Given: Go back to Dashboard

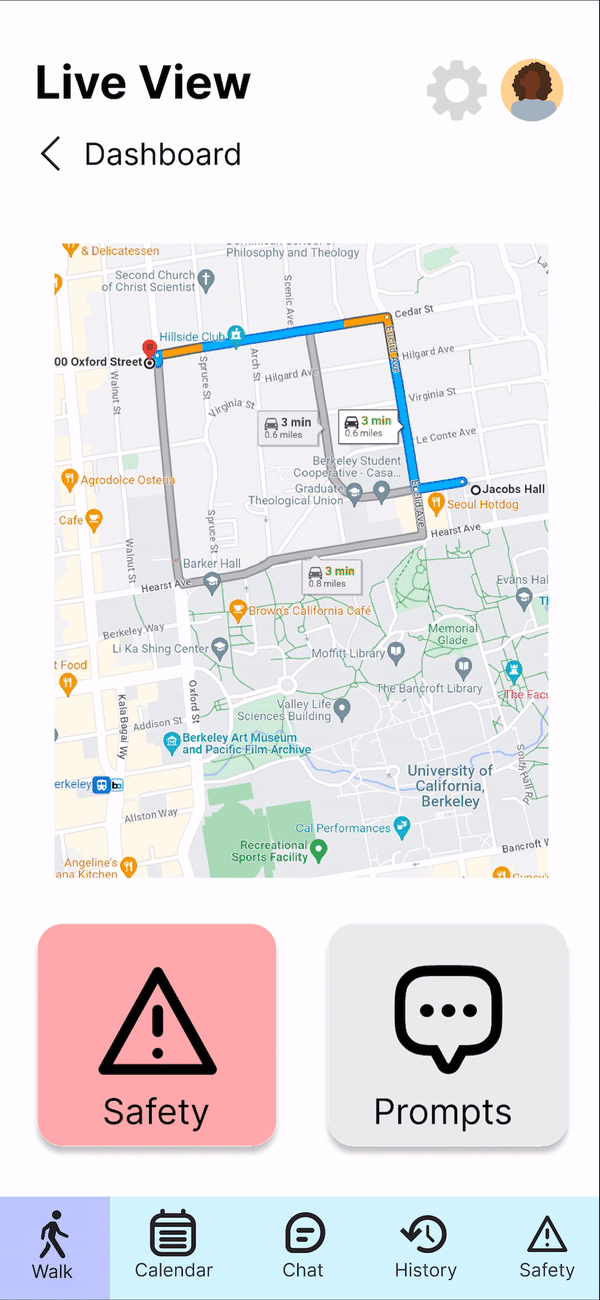Looking at the screenshot, I should point(140,154).
